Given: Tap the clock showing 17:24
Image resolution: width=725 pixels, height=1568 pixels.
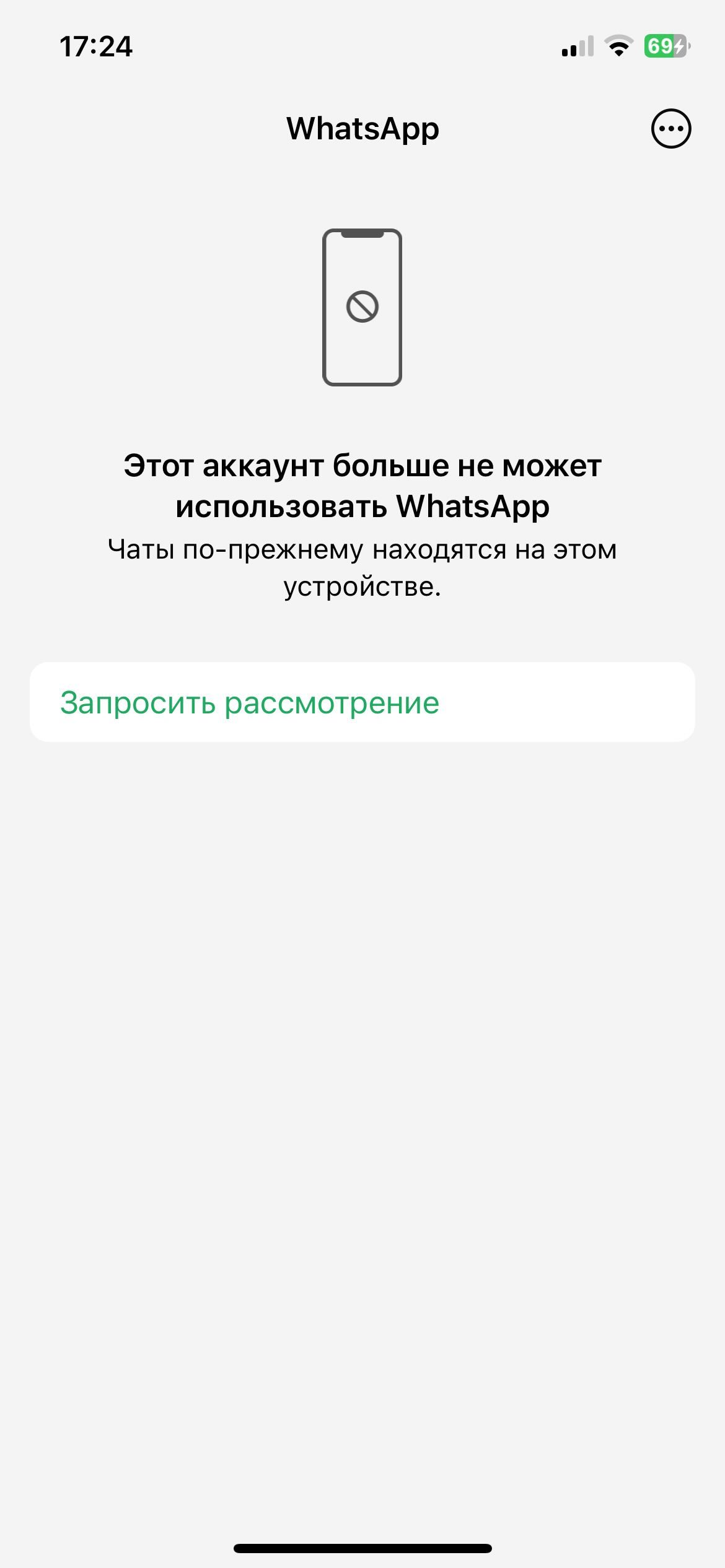Looking at the screenshot, I should [x=96, y=46].
